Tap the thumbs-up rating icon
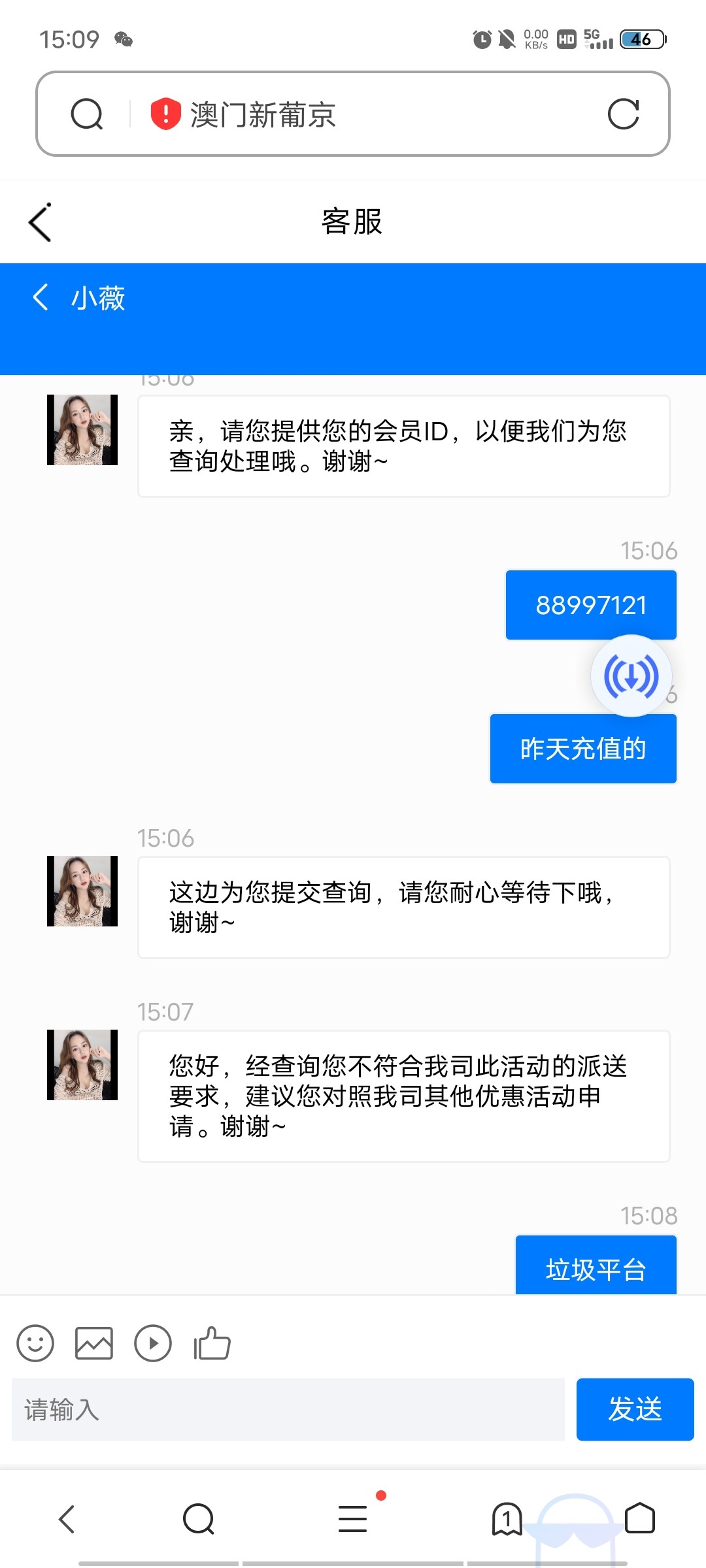Screen dimensions: 706x1568 tap(212, 1343)
